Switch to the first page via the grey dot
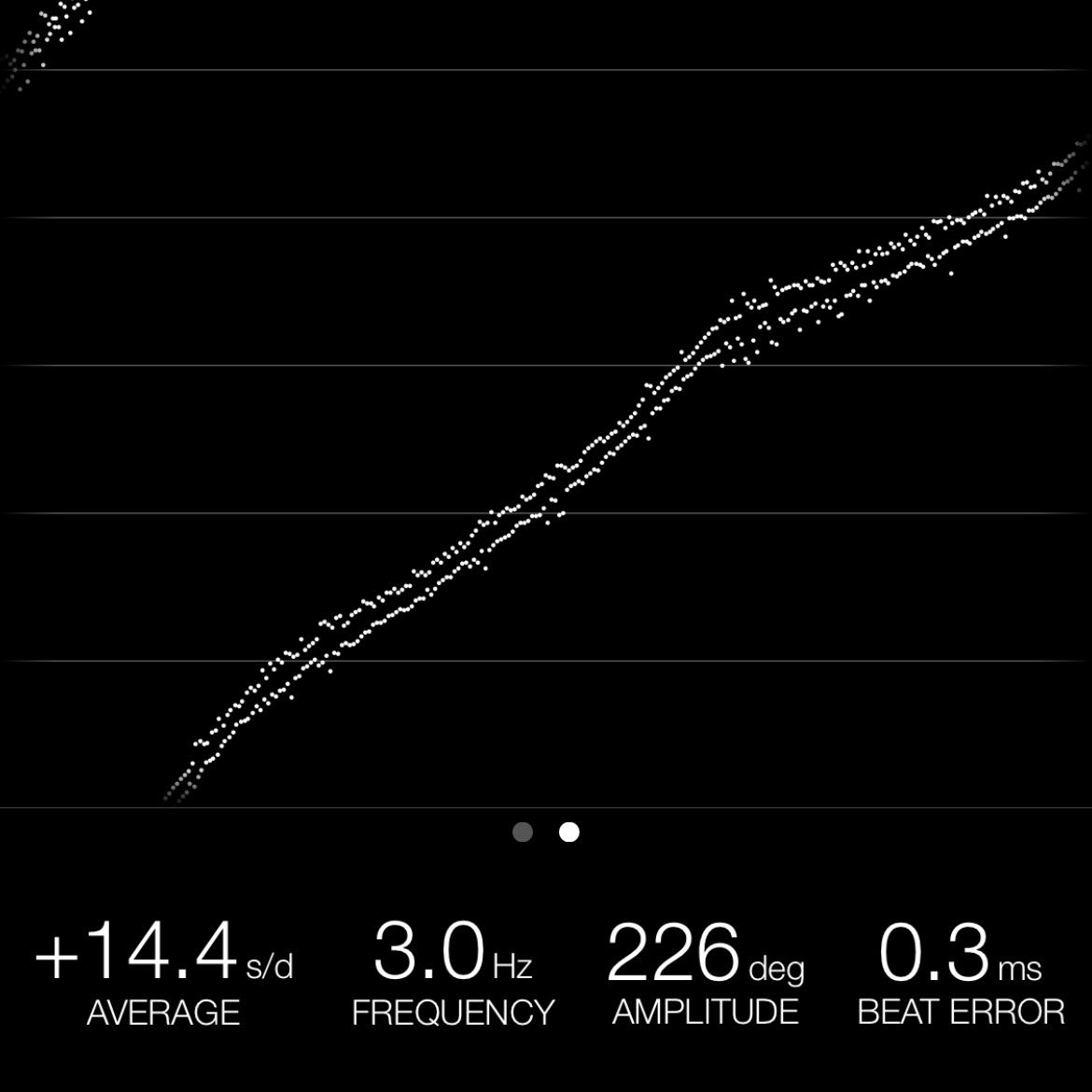1092x1092 pixels. (523, 832)
